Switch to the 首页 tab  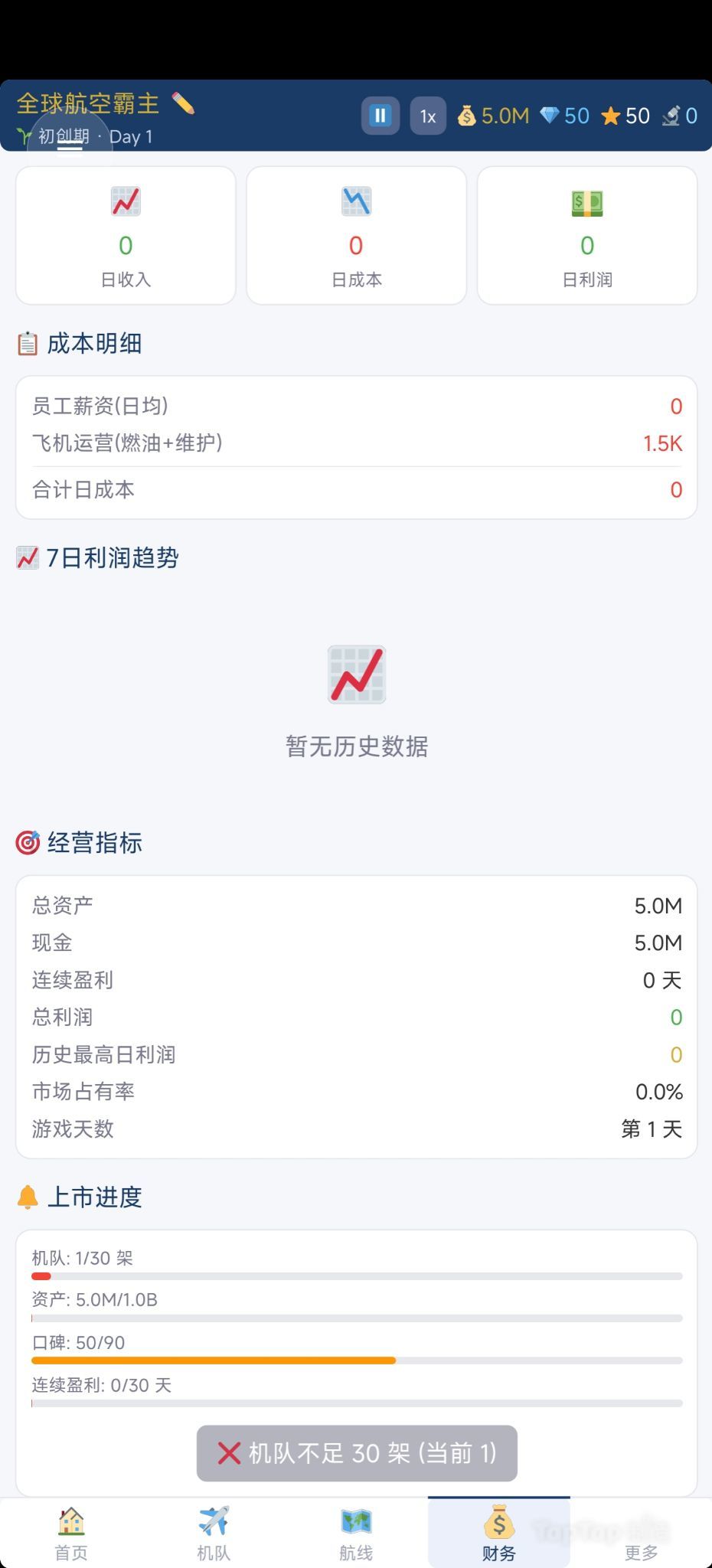pos(71,1533)
